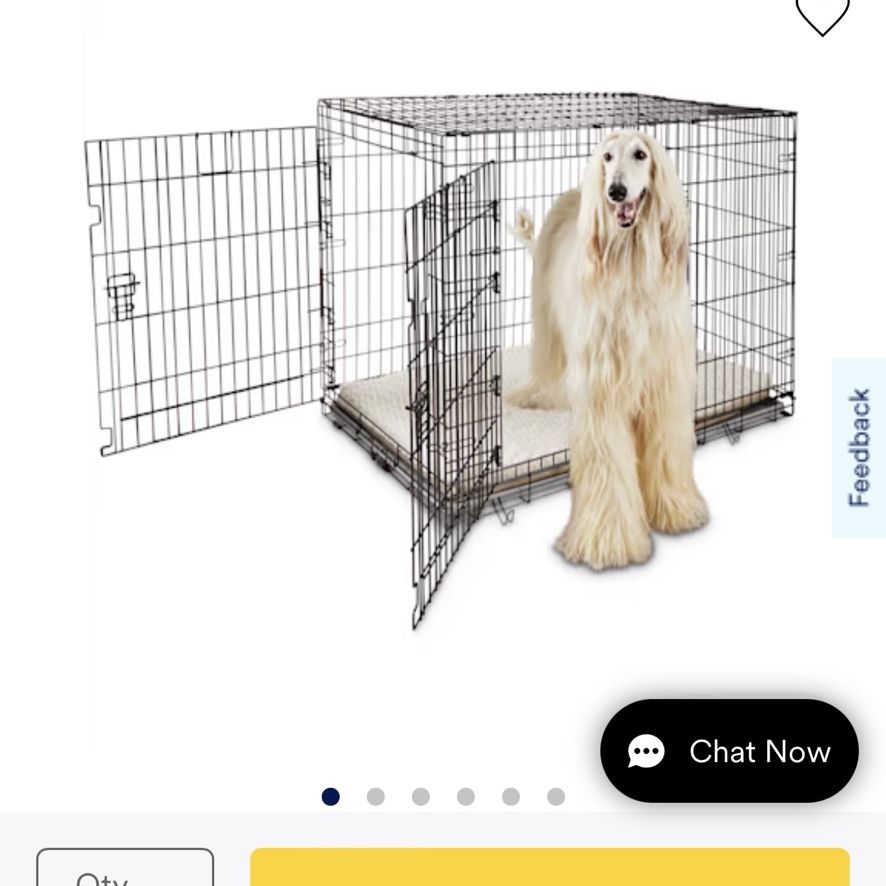886x886 pixels.
Task: Open the Feedback side tab
Action: (859, 448)
